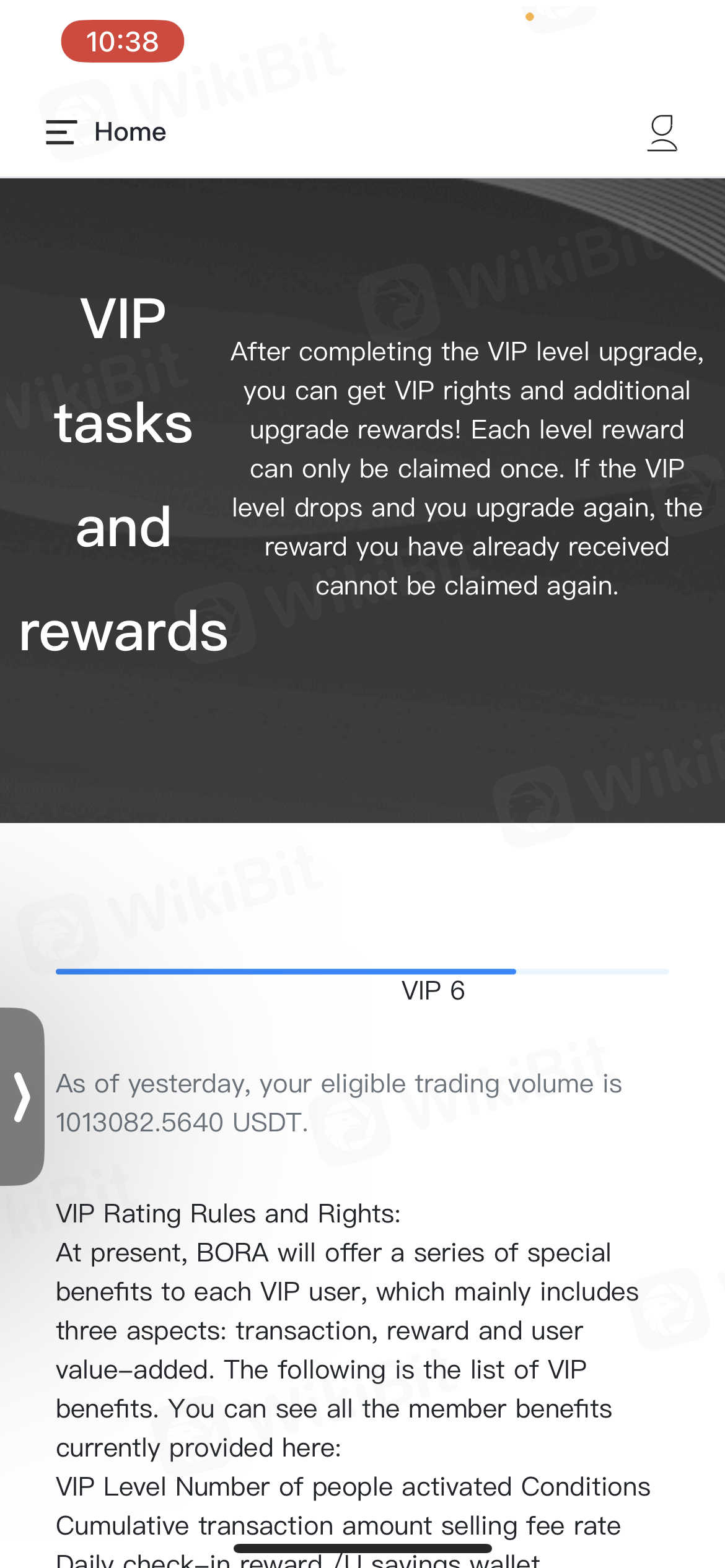
Task: Open the user profile icon
Action: click(662, 133)
